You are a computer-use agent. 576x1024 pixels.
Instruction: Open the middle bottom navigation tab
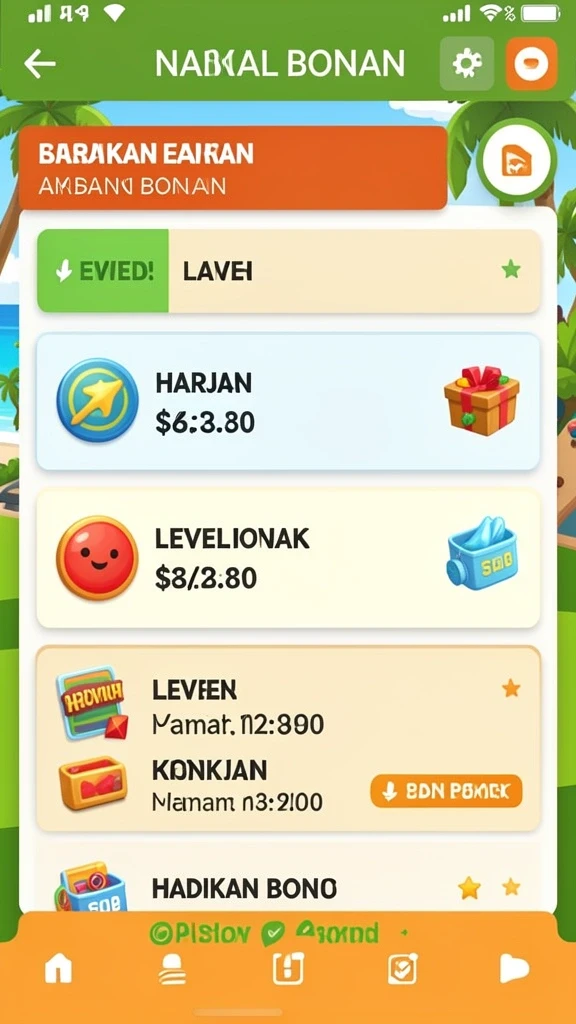pos(288,968)
